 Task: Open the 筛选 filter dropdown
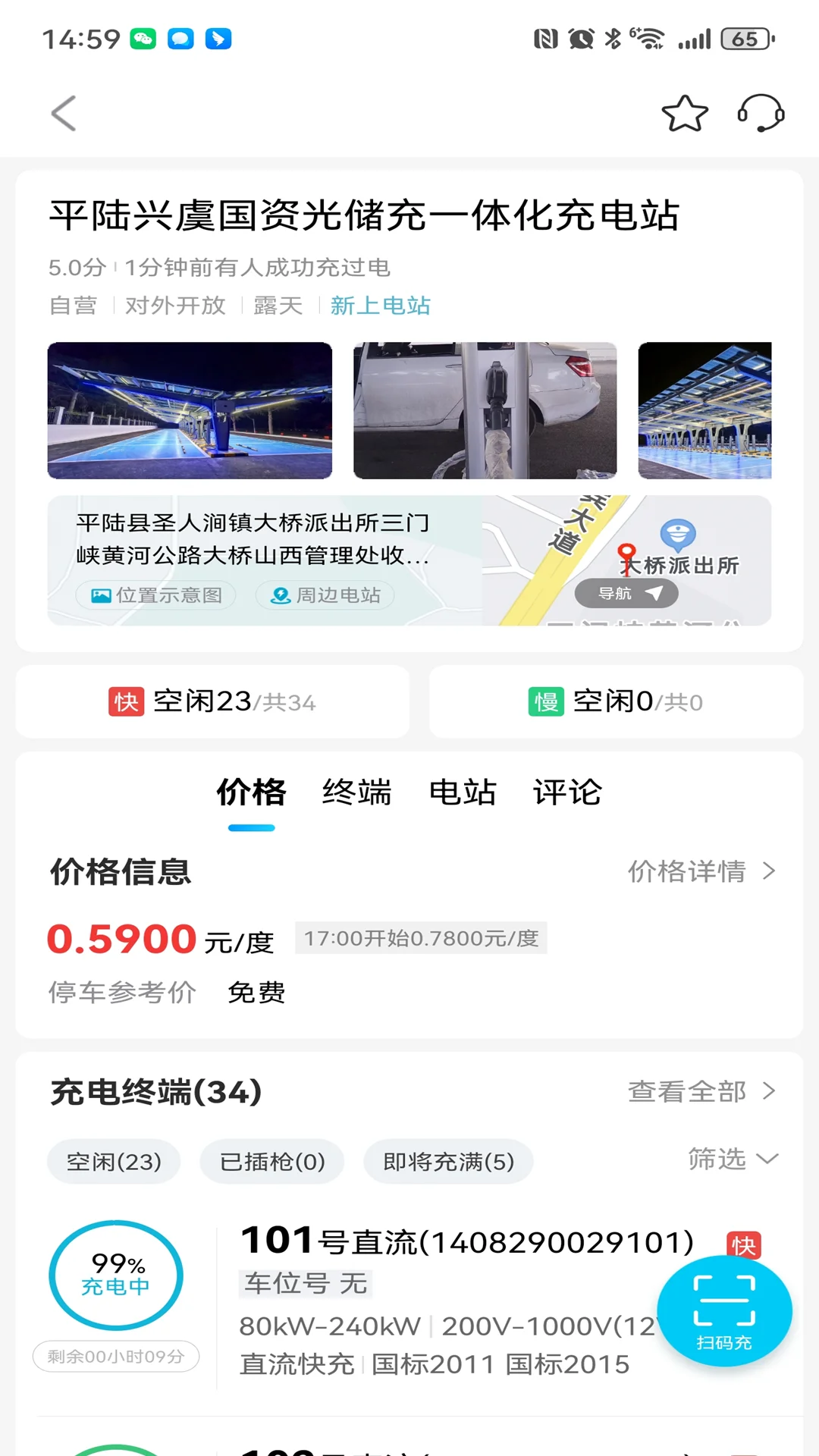(x=733, y=1159)
